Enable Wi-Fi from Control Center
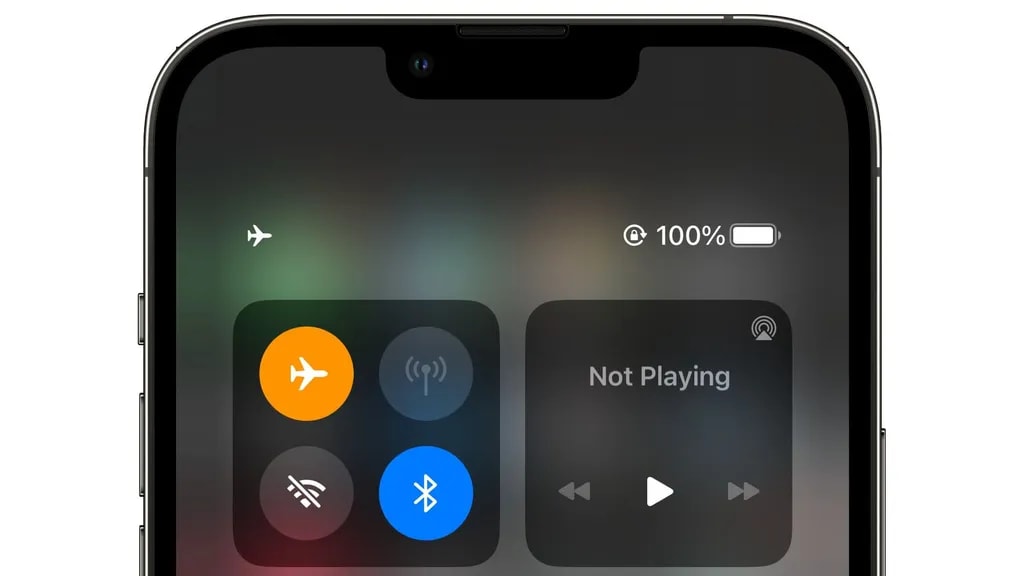This screenshot has height=576, width=1024. [x=306, y=492]
